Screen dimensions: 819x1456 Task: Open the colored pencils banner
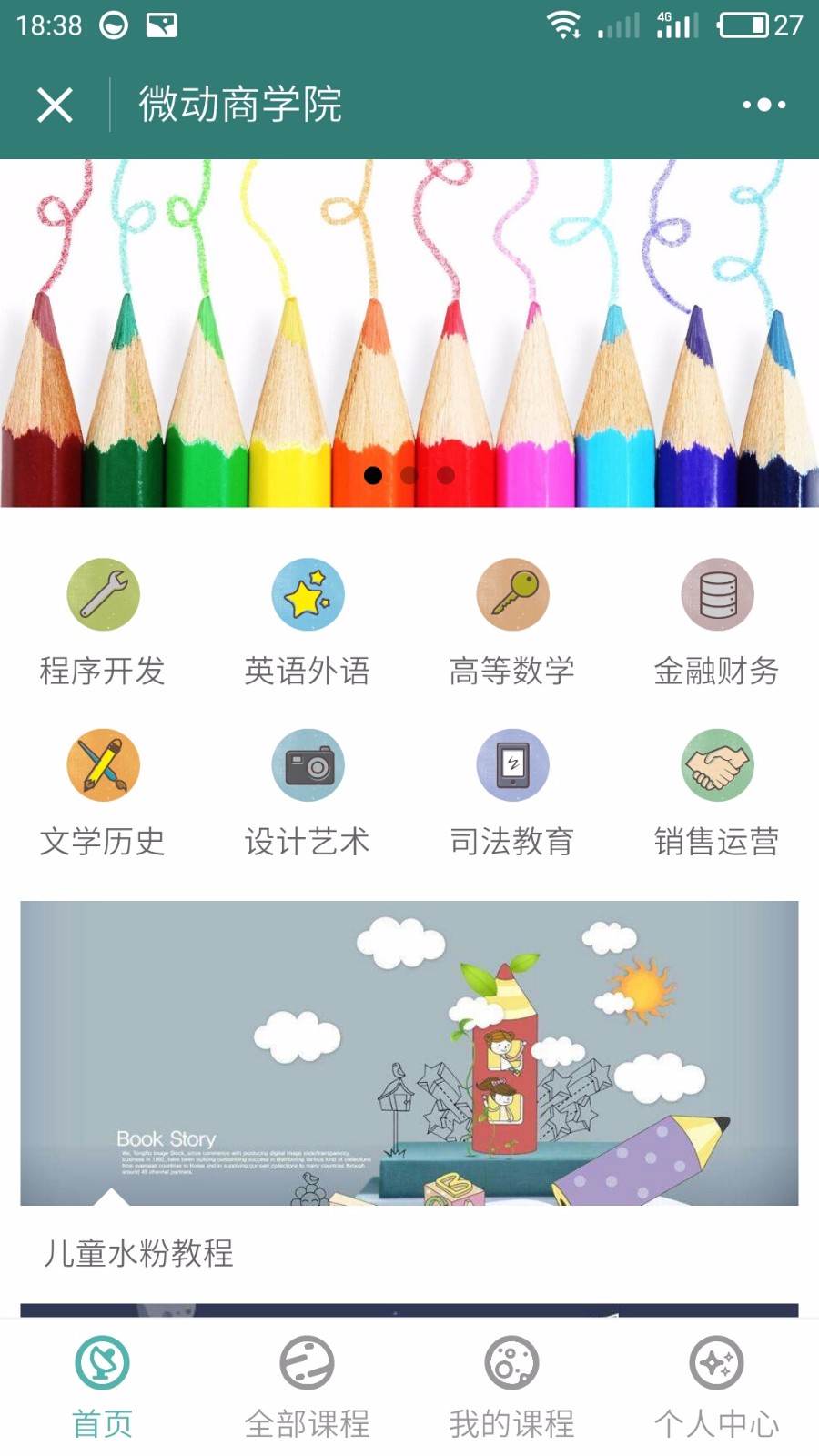click(409, 333)
